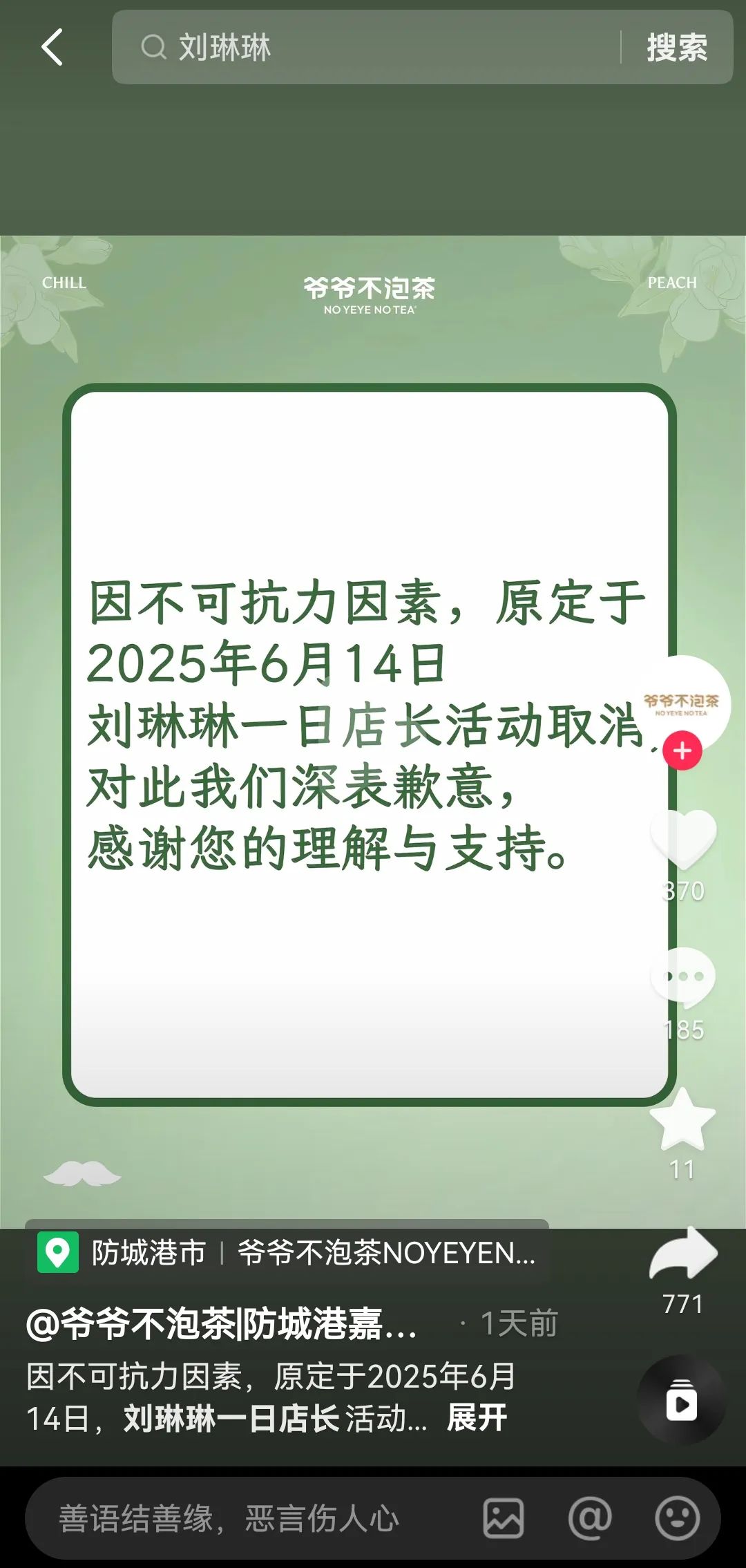Share this video via the arrow icon
746x1568 pixels.
[682, 1254]
